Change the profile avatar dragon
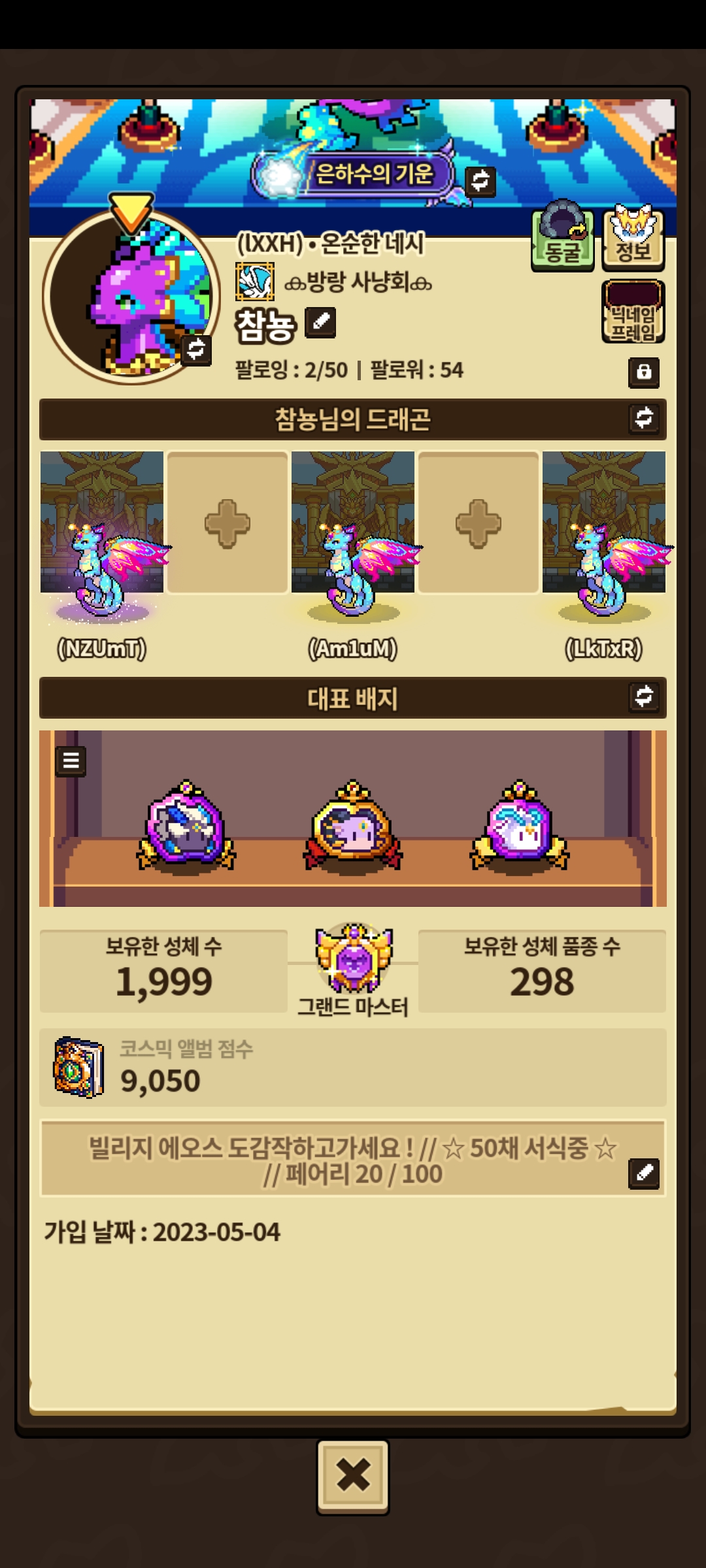The image size is (706, 1568). click(196, 350)
